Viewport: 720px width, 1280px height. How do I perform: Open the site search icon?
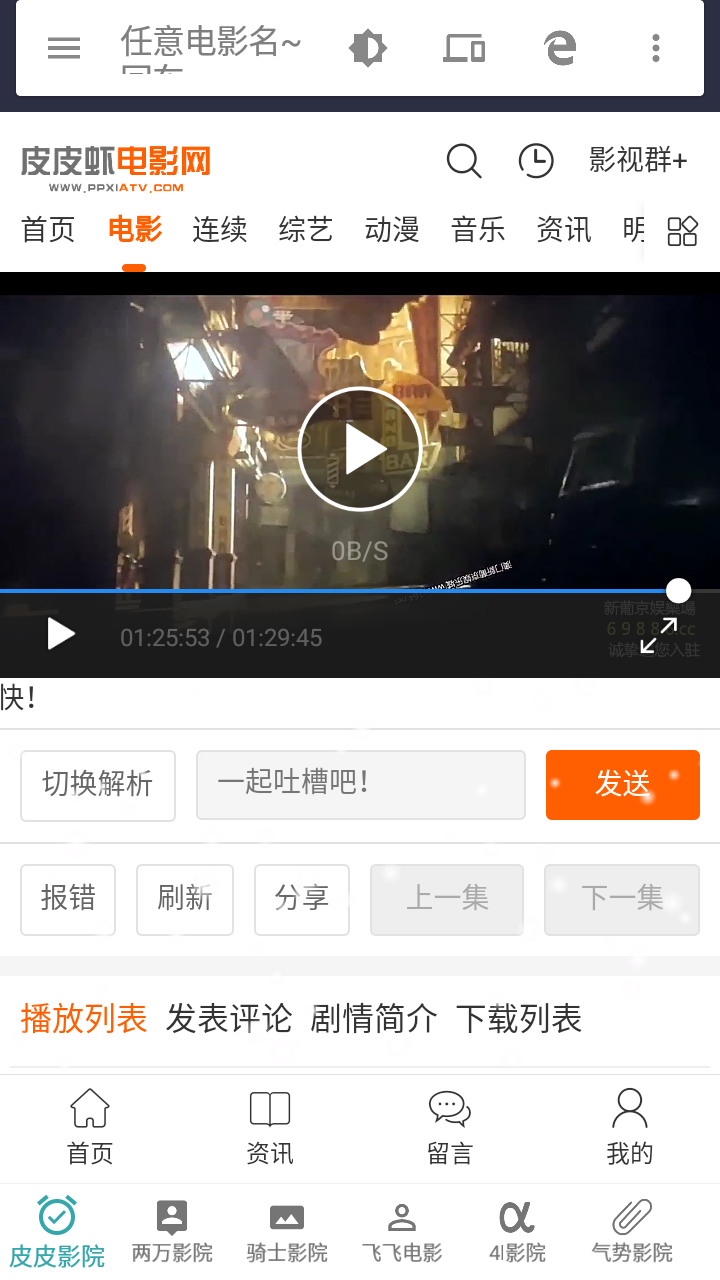pos(463,160)
